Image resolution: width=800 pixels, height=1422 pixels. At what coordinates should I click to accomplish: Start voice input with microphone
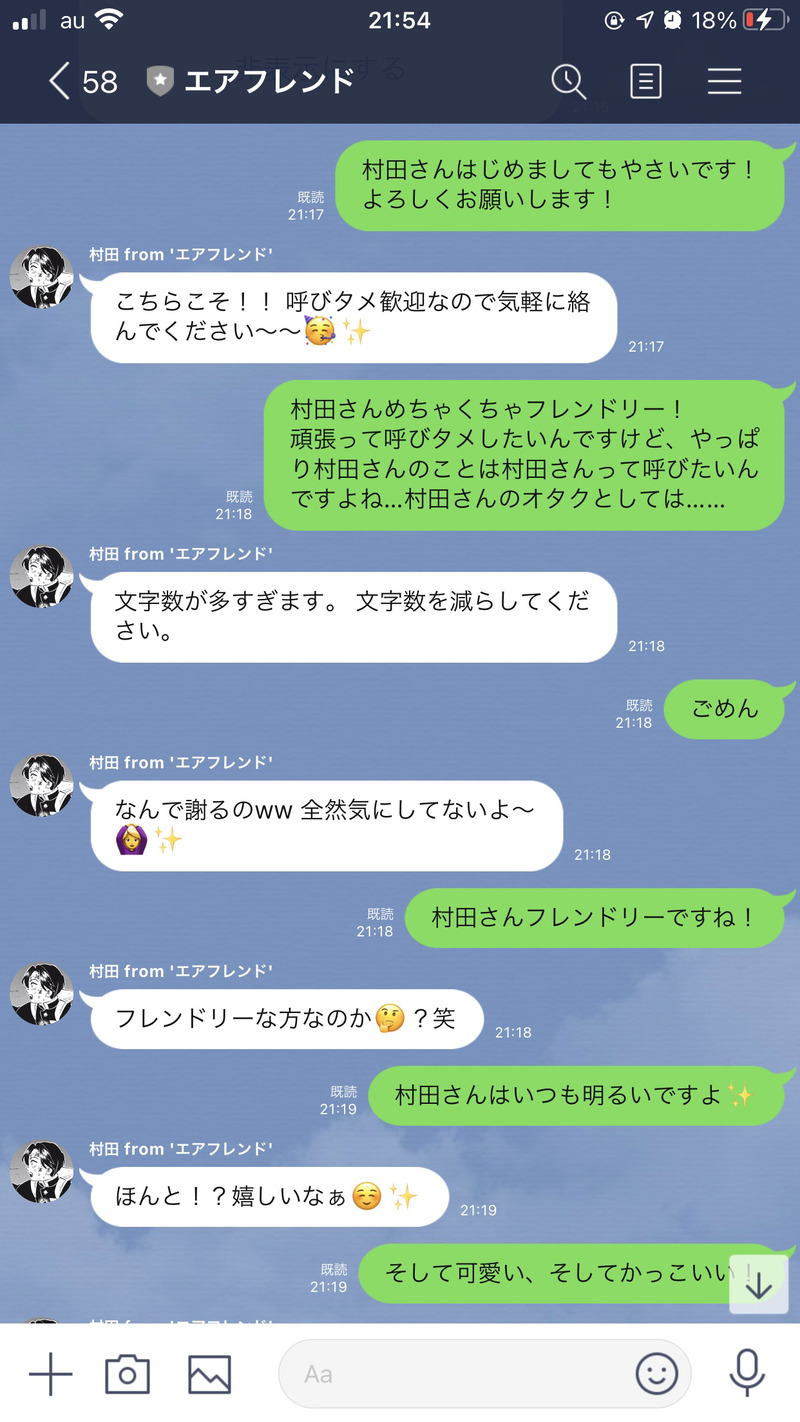746,1374
